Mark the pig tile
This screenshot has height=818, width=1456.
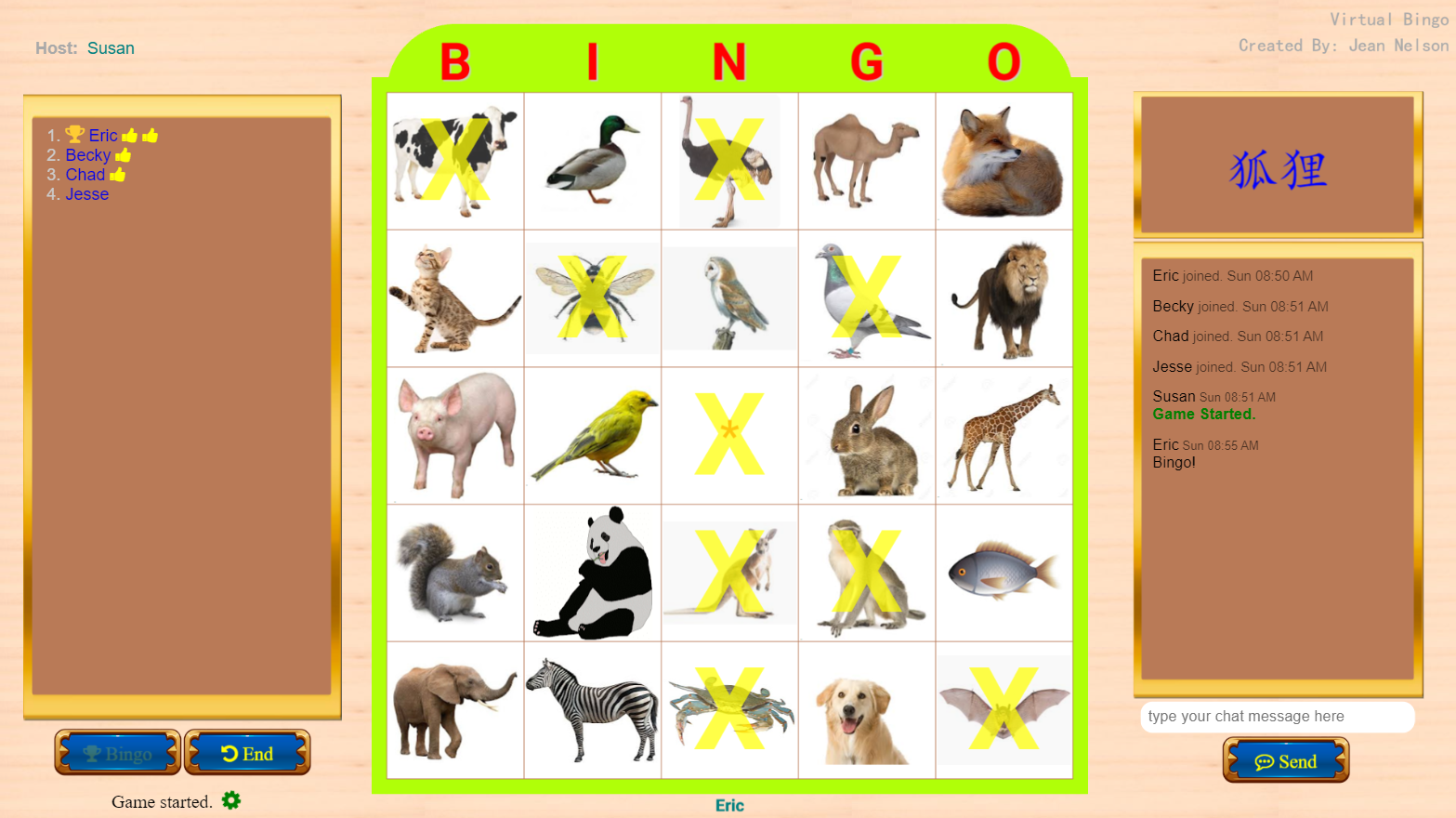[x=455, y=436]
